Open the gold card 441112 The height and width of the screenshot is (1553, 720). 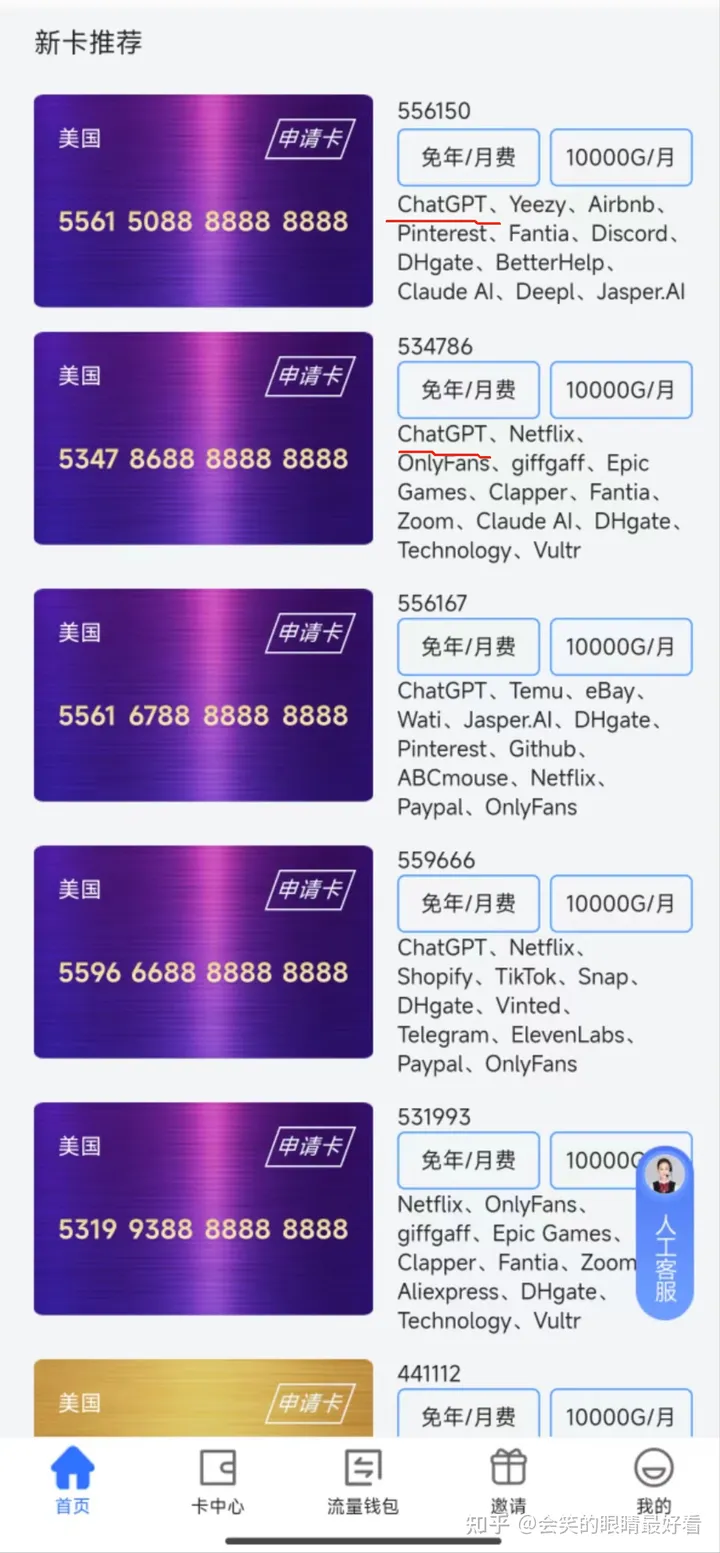[203, 1398]
